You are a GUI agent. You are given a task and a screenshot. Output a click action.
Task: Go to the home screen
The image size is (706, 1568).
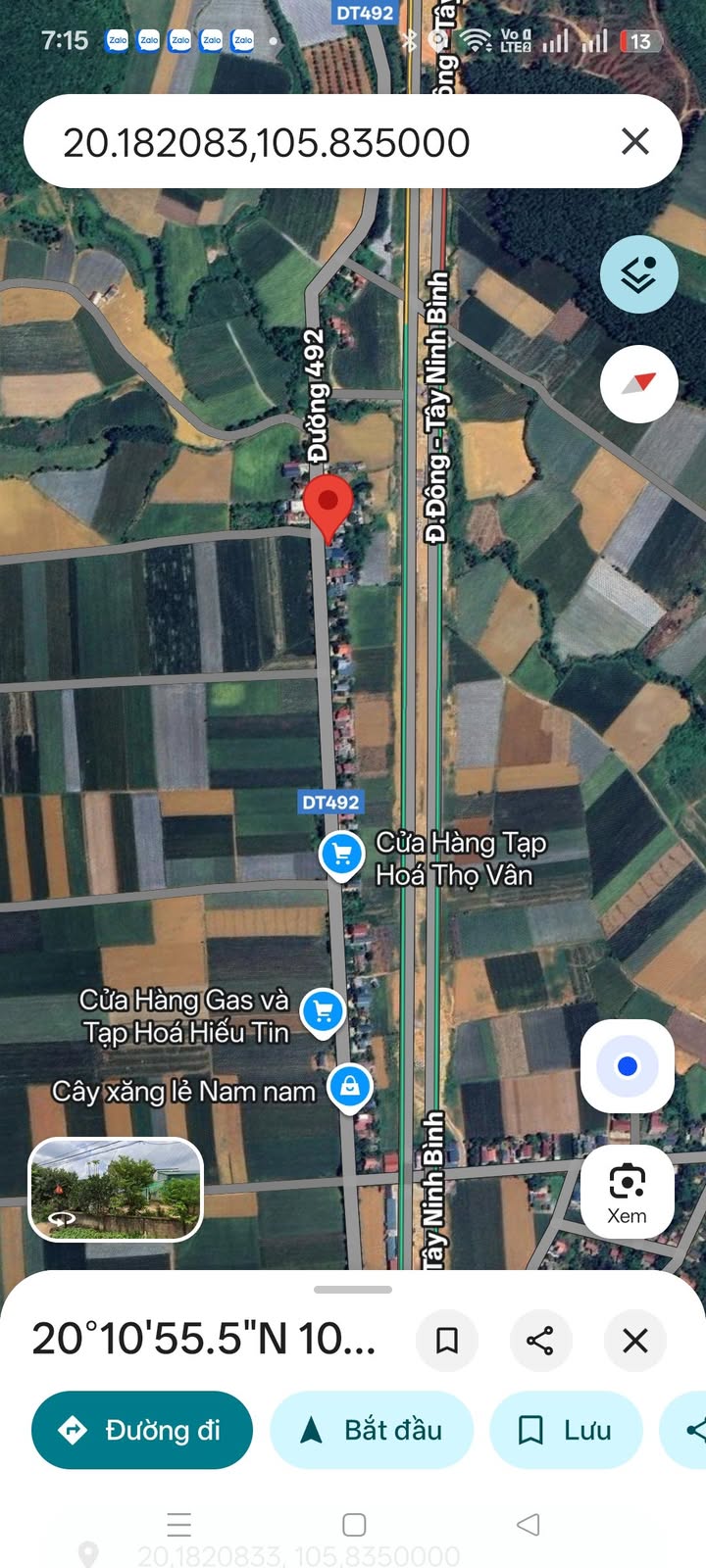tap(354, 1524)
